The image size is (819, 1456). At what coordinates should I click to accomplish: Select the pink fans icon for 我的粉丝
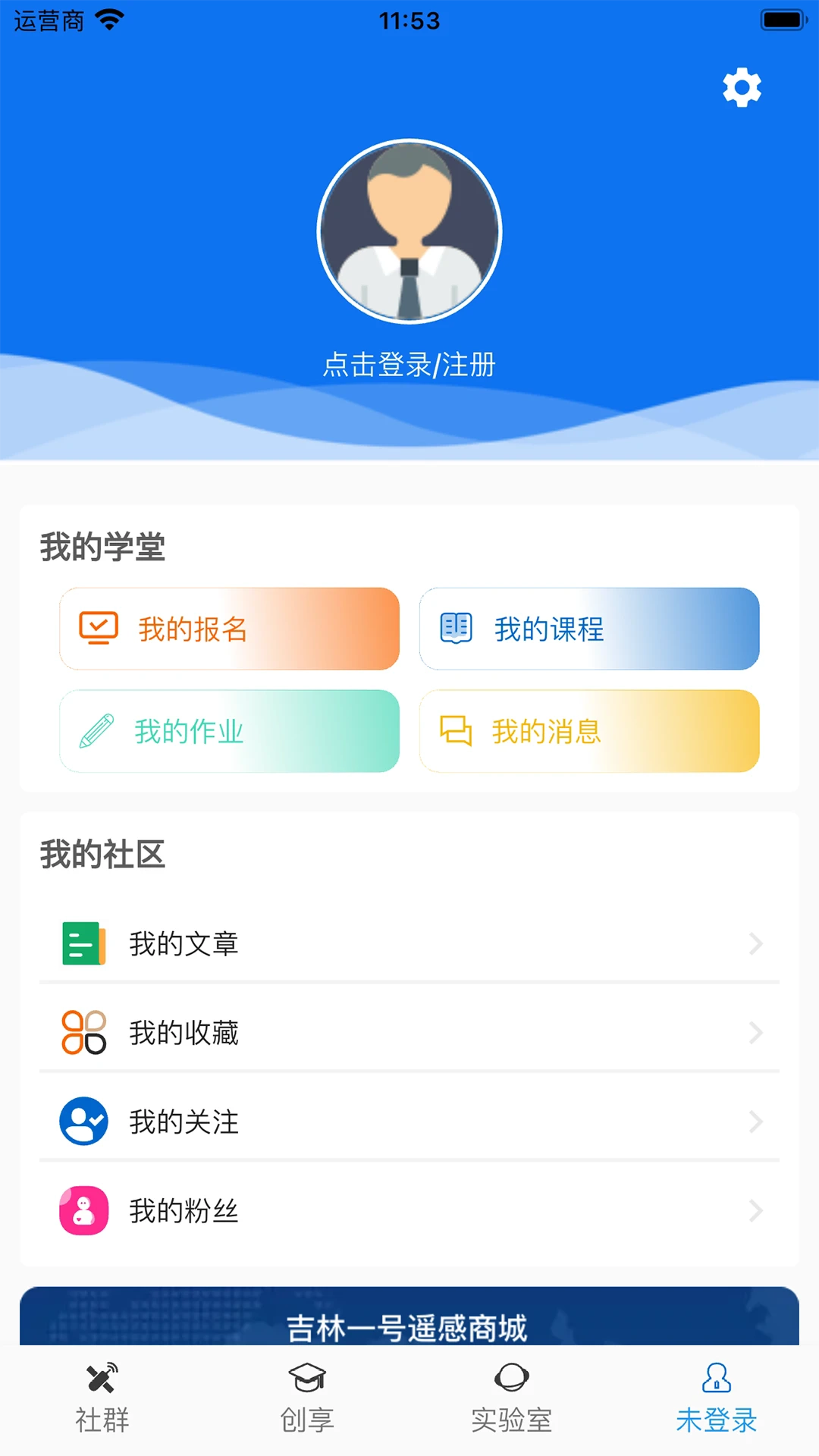click(x=82, y=1210)
